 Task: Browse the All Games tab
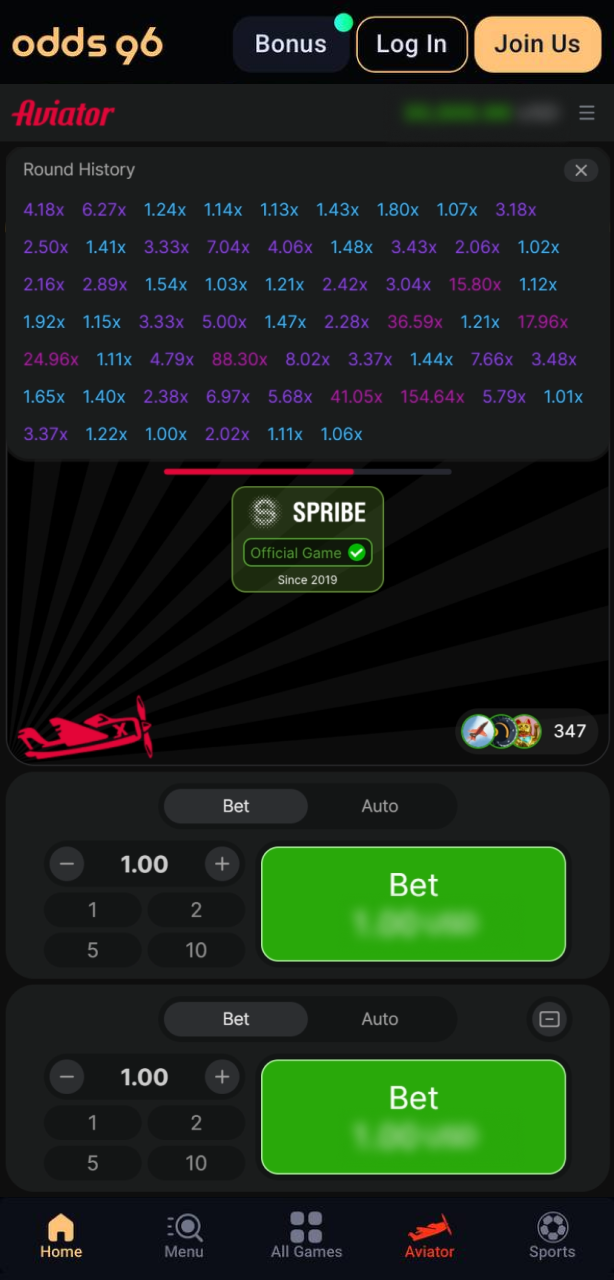tap(306, 1236)
